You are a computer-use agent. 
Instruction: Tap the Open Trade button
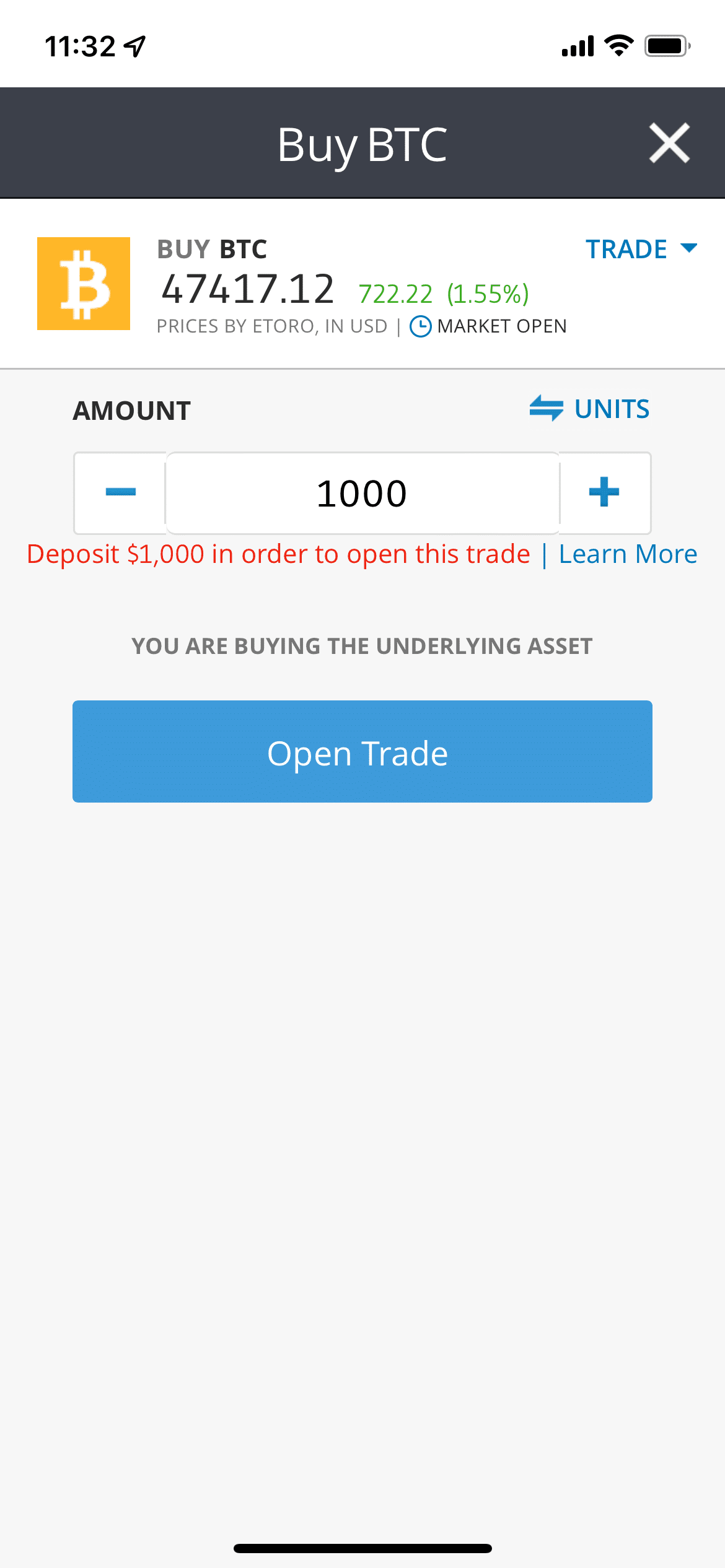(362, 752)
